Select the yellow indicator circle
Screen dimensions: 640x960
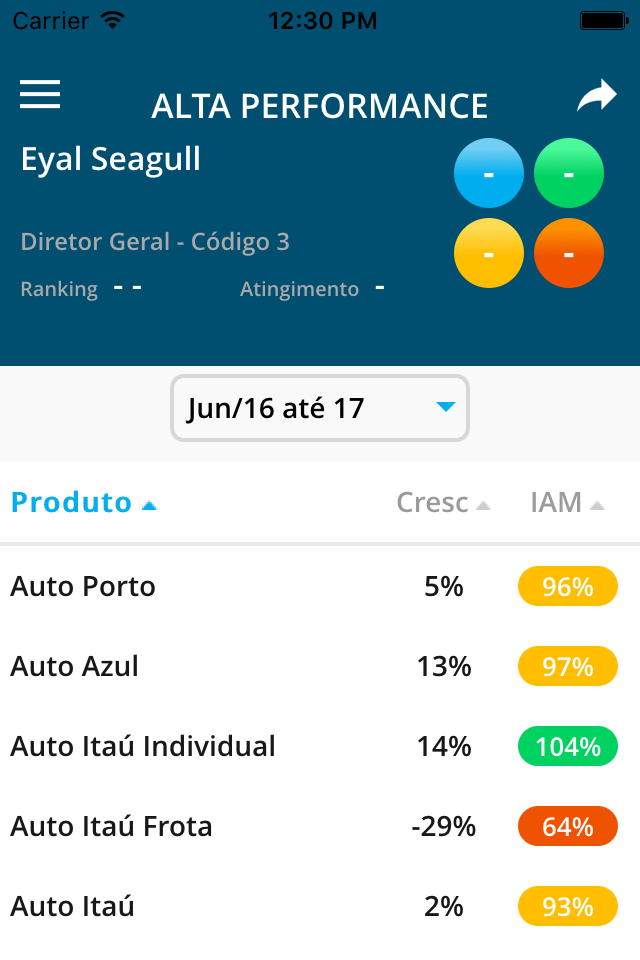tap(489, 253)
